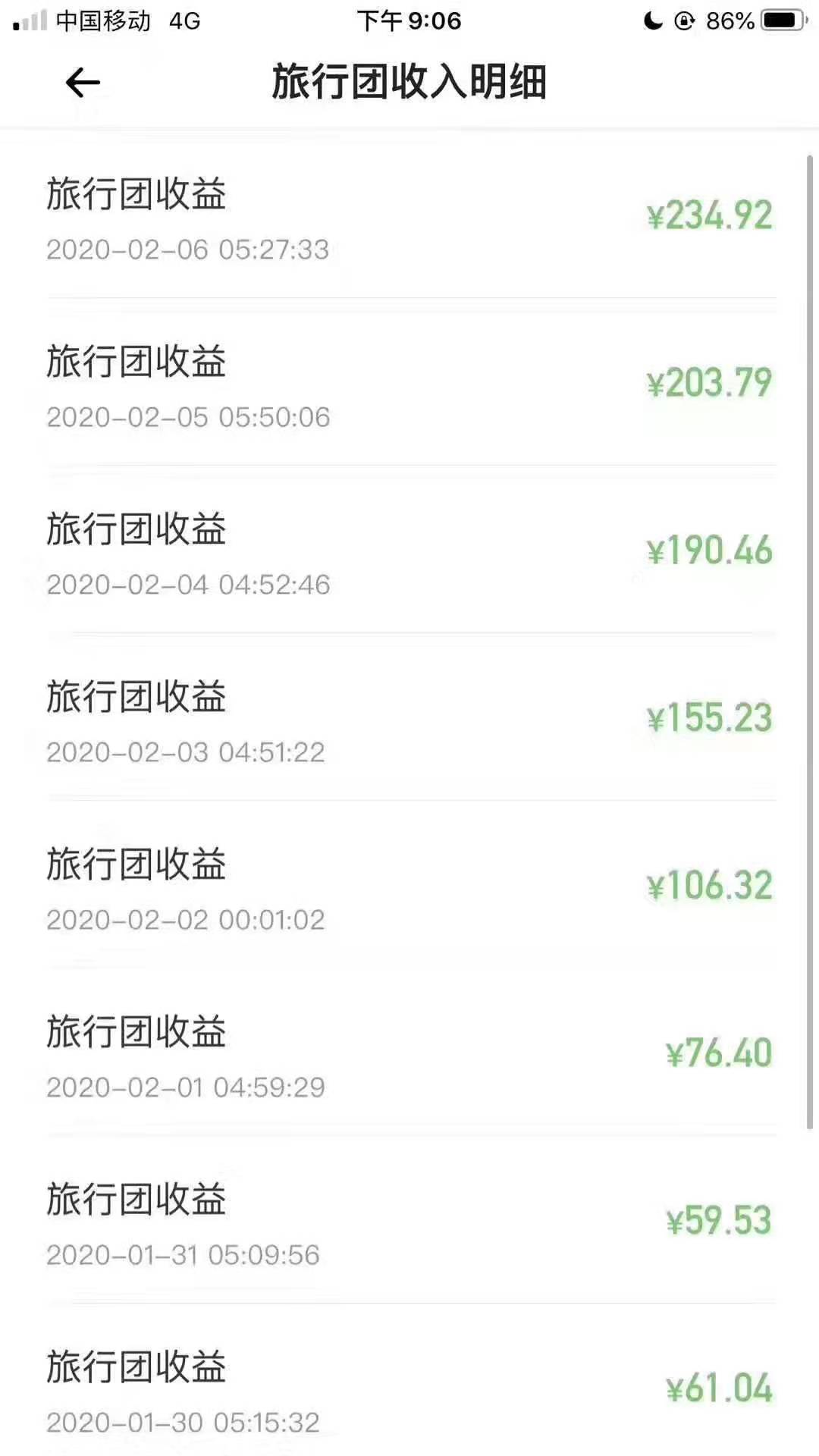Go back from the income details page
The width and height of the screenshot is (819, 1456).
click(83, 83)
